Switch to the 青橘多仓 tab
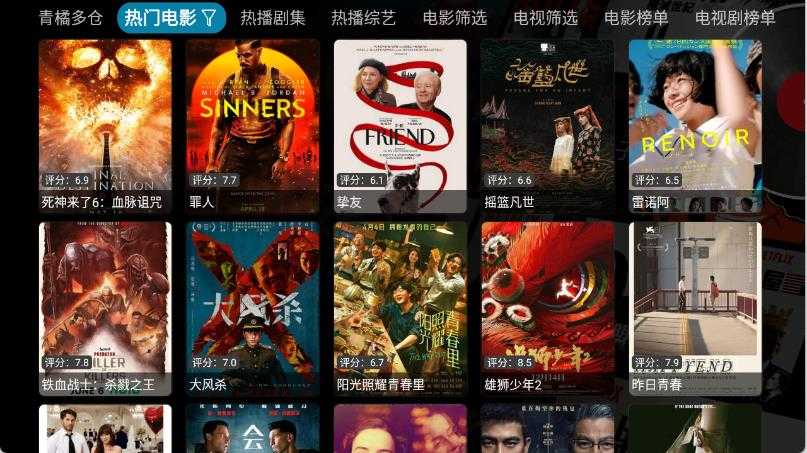The width and height of the screenshot is (807, 453). pyautogui.click(x=71, y=18)
